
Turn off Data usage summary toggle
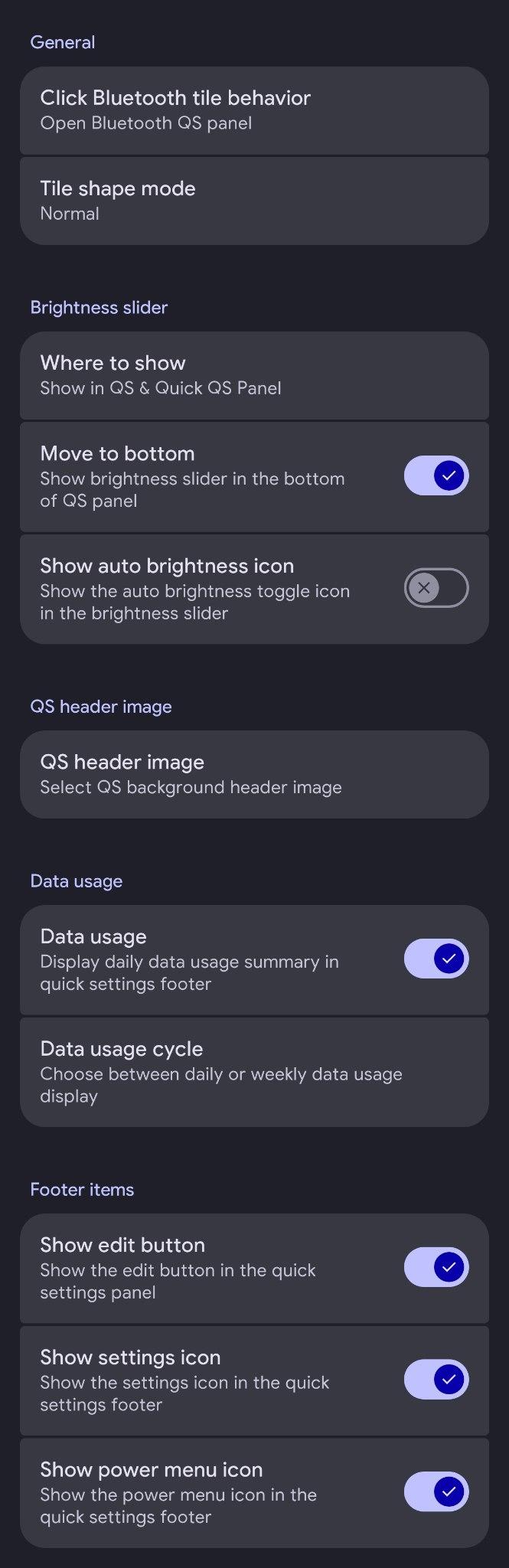(436, 959)
